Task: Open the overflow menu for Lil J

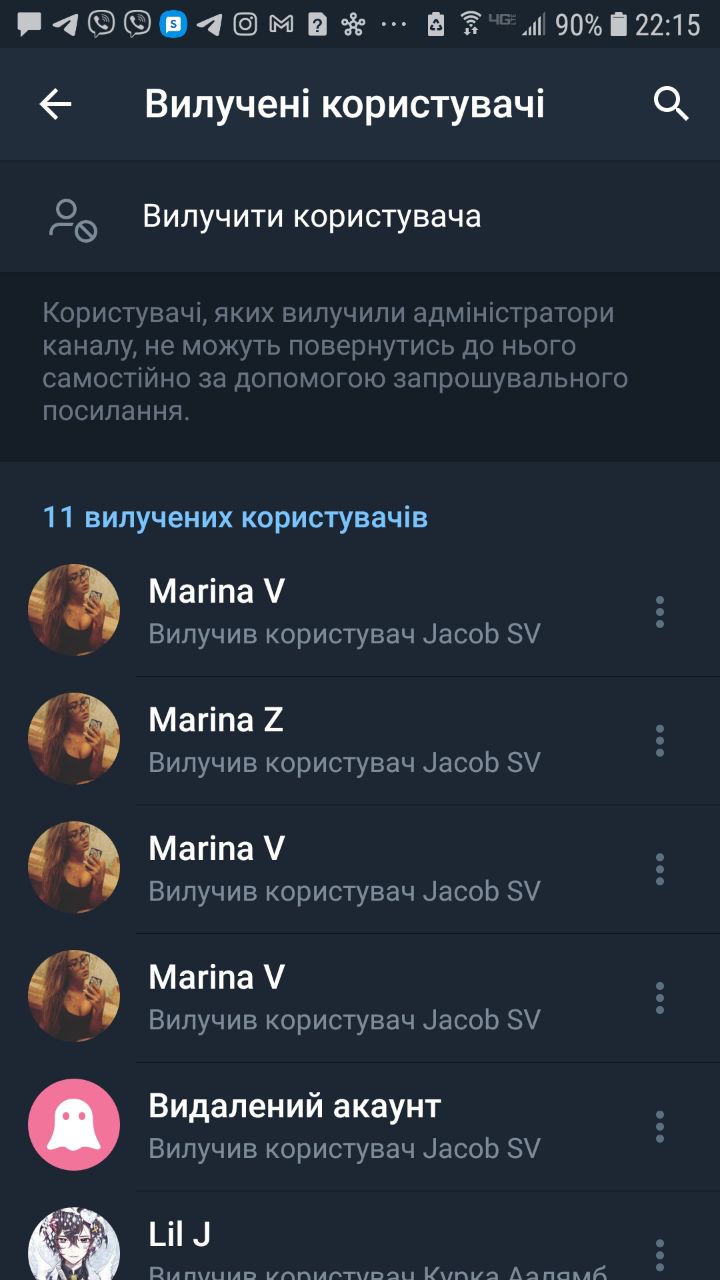Action: point(660,1254)
